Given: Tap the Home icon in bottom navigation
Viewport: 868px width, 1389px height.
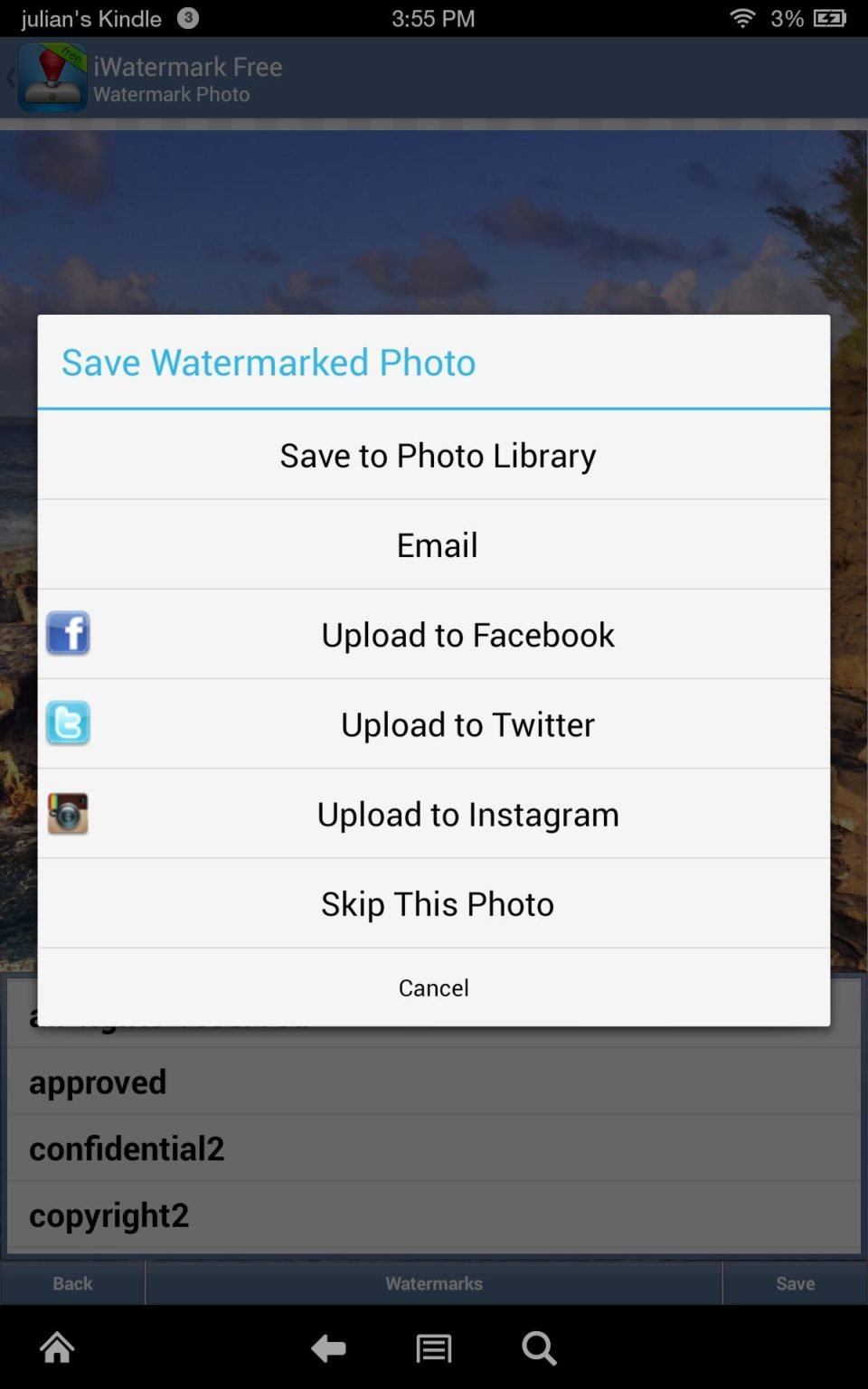Looking at the screenshot, I should [x=56, y=1348].
